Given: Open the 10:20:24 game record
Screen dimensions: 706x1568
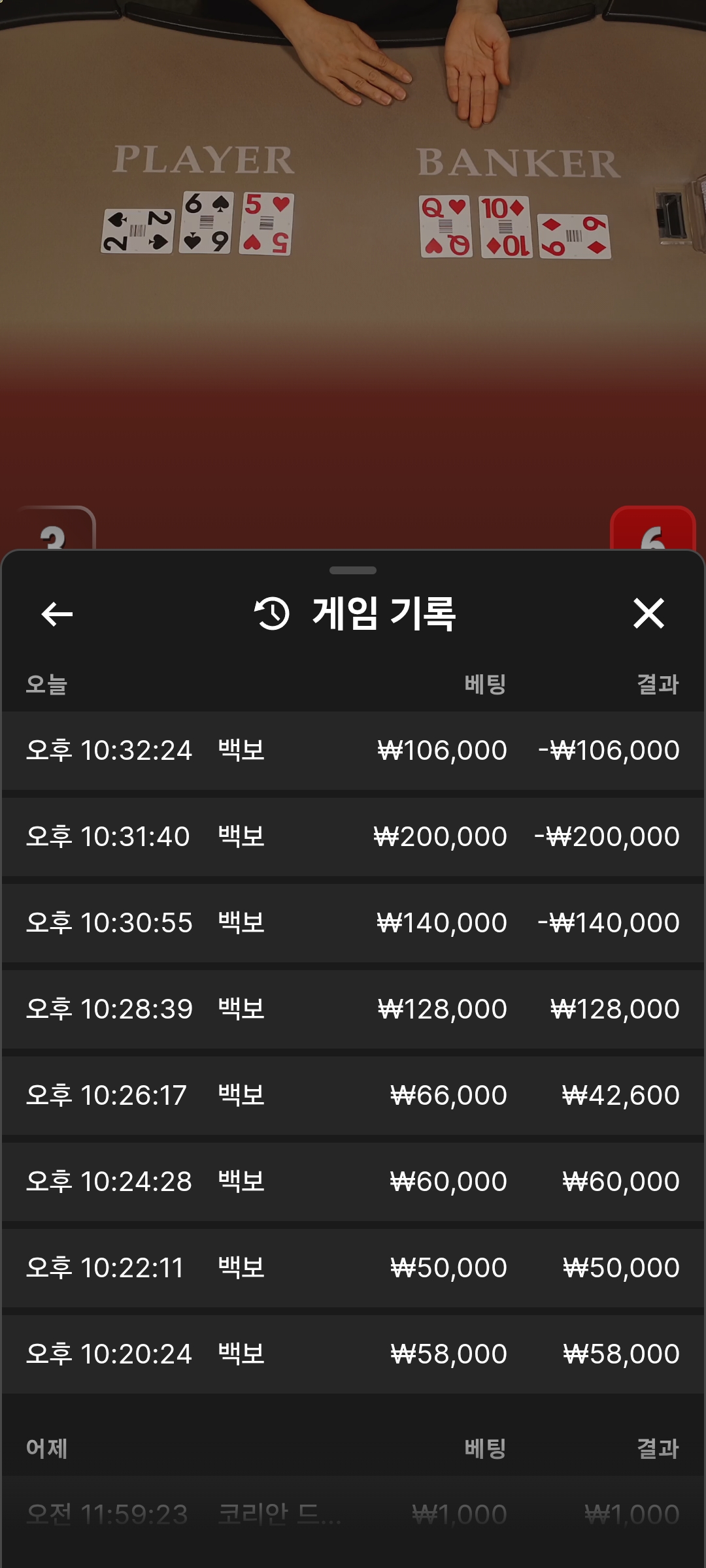Looking at the screenshot, I should click(x=353, y=1354).
